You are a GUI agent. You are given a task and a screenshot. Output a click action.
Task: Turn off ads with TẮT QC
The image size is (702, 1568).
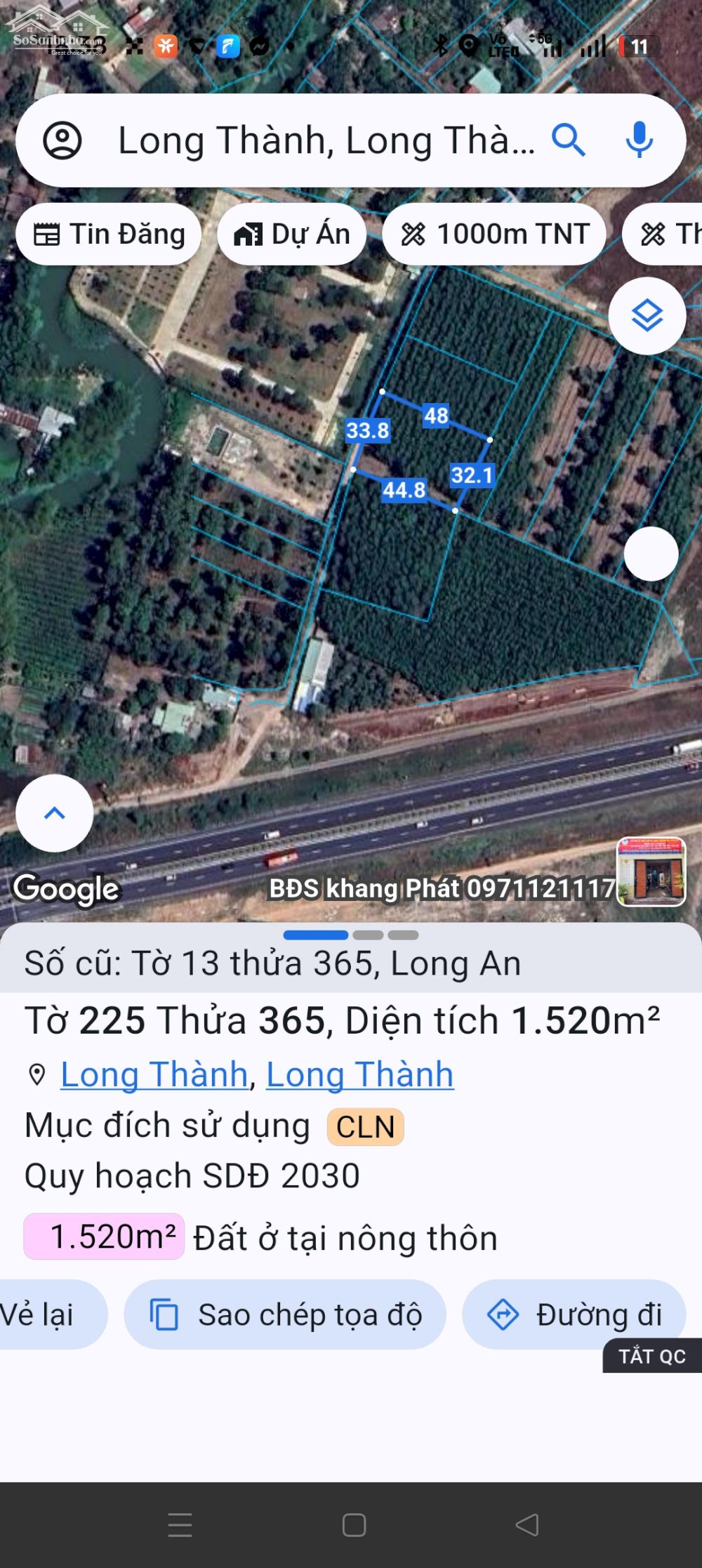652,1356
